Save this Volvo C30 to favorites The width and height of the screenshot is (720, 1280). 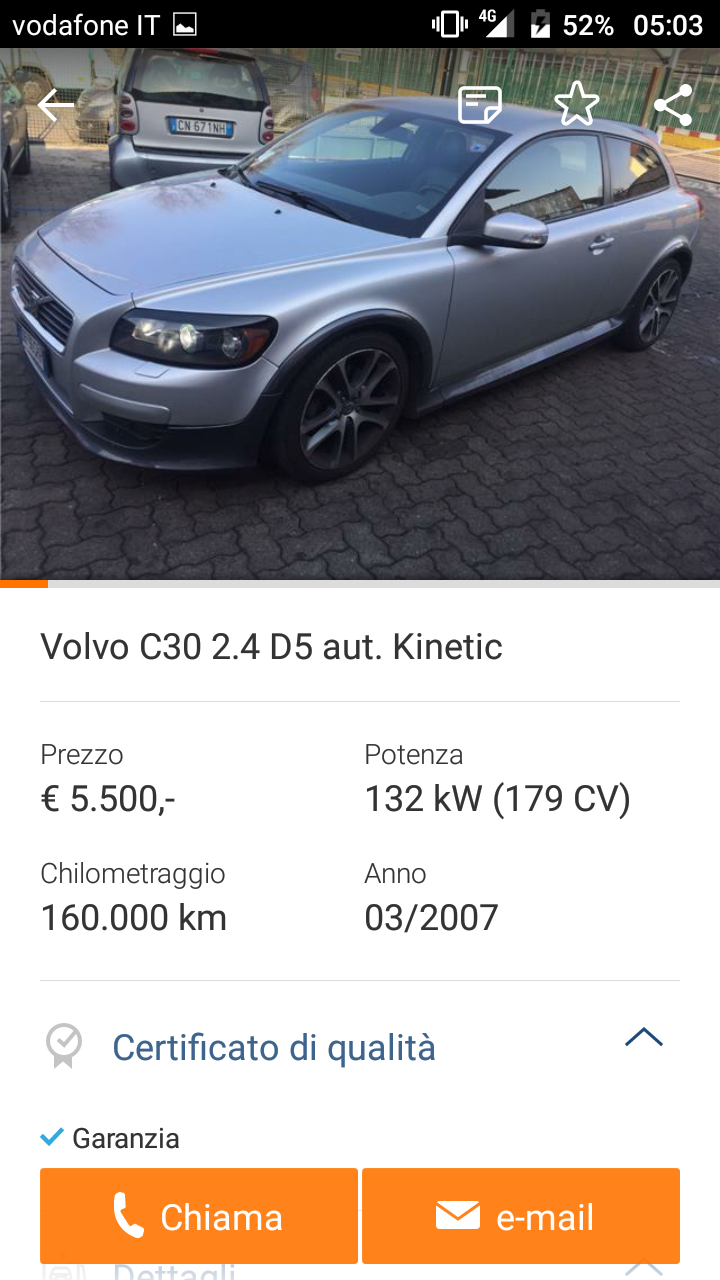pyautogui.click(x=576, y=105)
